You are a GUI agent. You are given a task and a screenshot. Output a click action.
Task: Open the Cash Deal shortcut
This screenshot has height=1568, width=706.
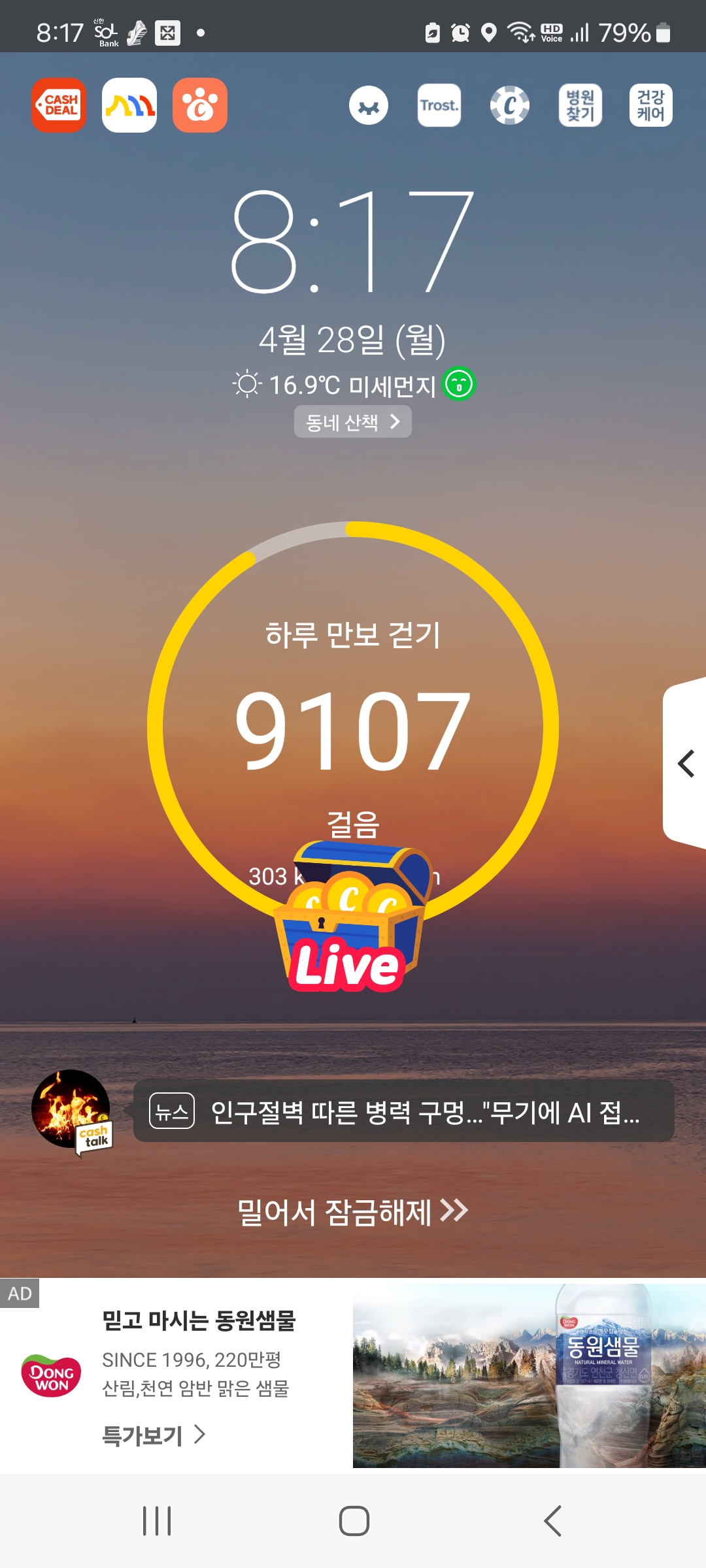59,105
